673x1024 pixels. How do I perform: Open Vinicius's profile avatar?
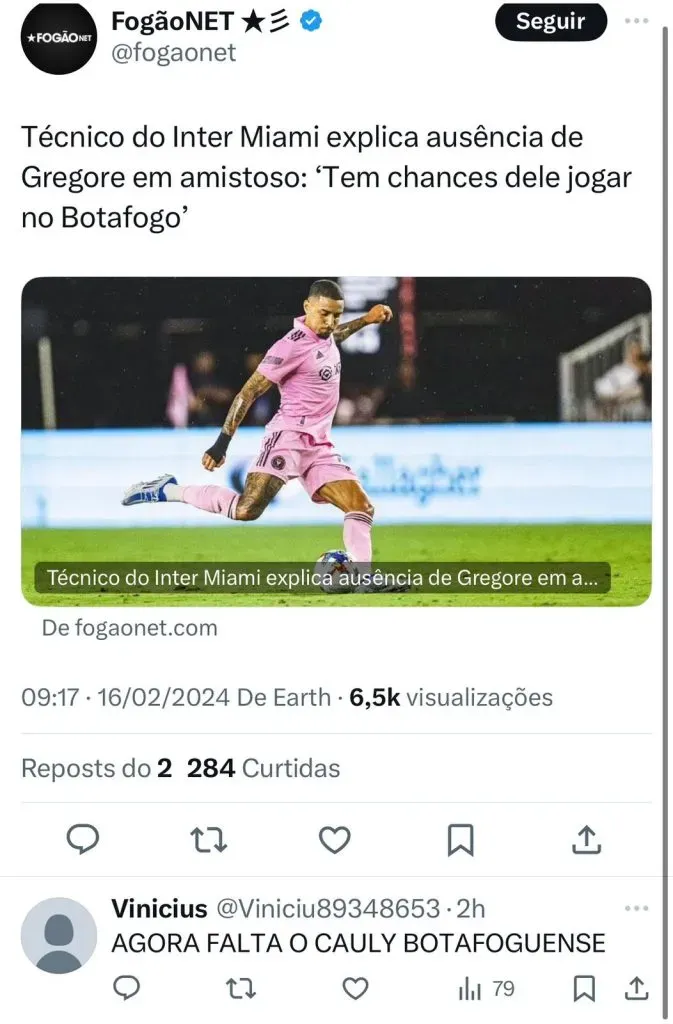pos(59,935)
